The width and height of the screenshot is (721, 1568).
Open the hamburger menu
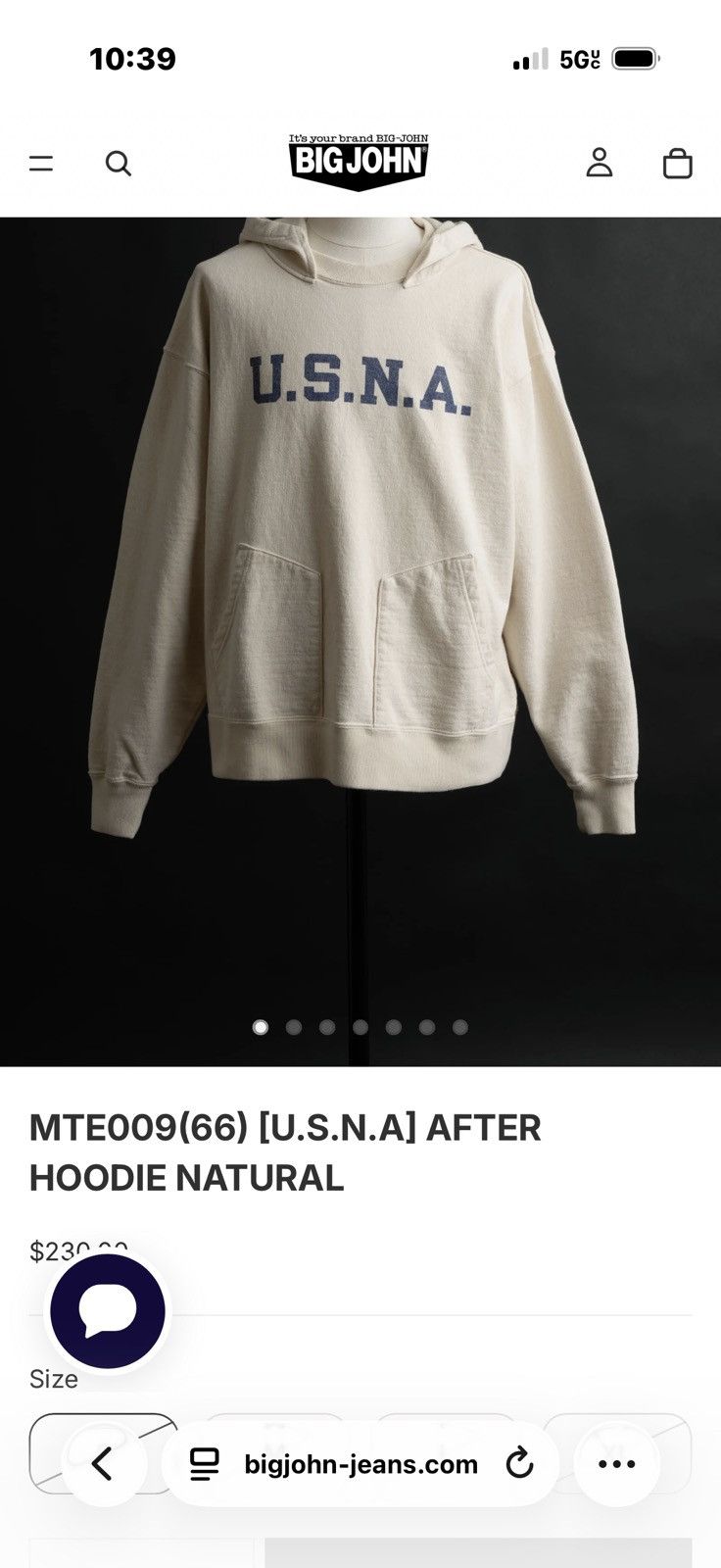pyautogui.click(x=41, y=164)
